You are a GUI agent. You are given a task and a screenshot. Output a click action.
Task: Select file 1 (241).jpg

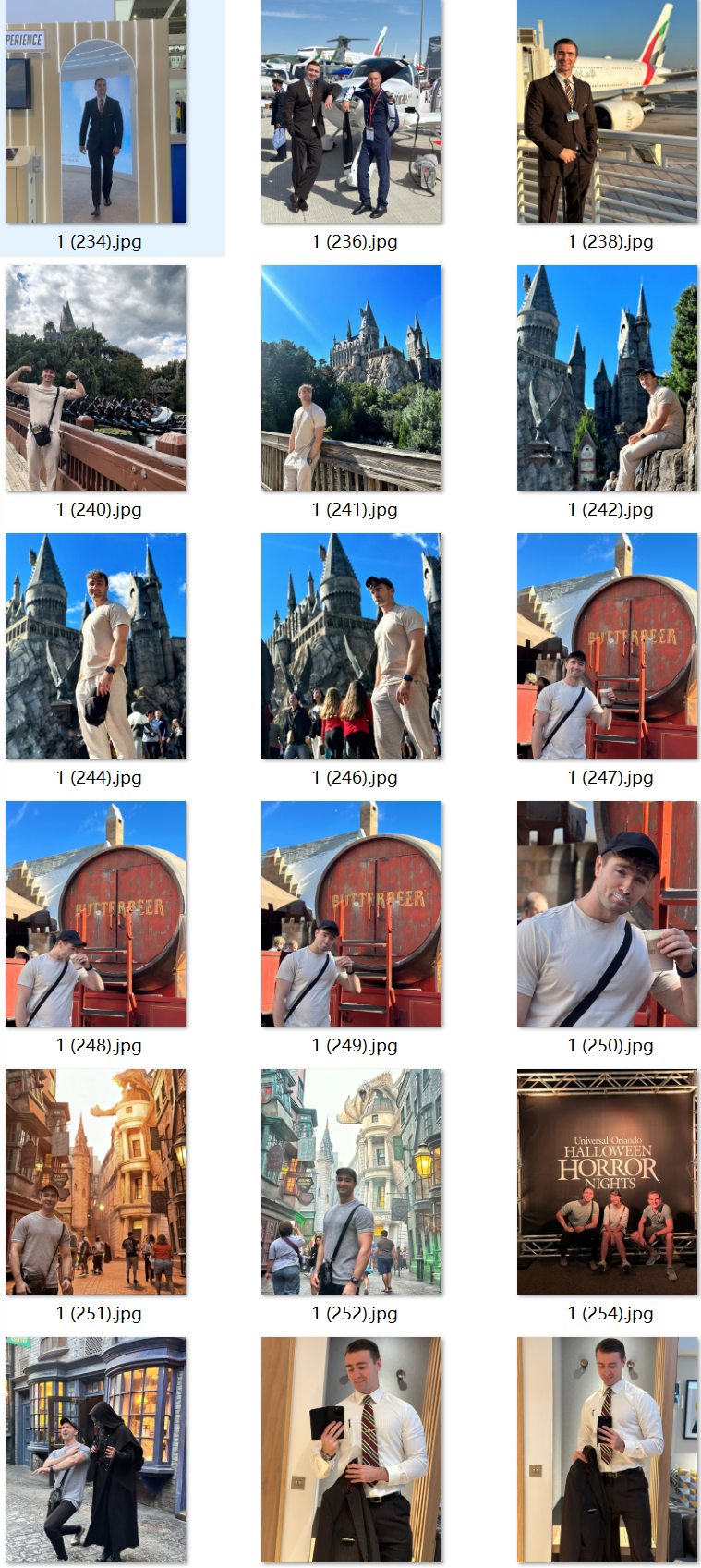click(x=351, y=378)
